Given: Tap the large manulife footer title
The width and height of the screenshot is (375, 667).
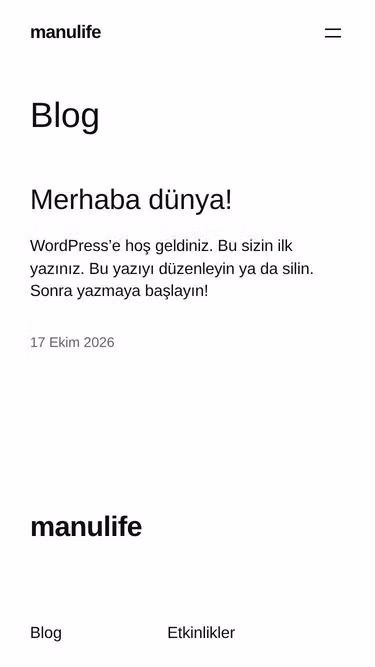Looking at the screenshot, I should 86,527.
